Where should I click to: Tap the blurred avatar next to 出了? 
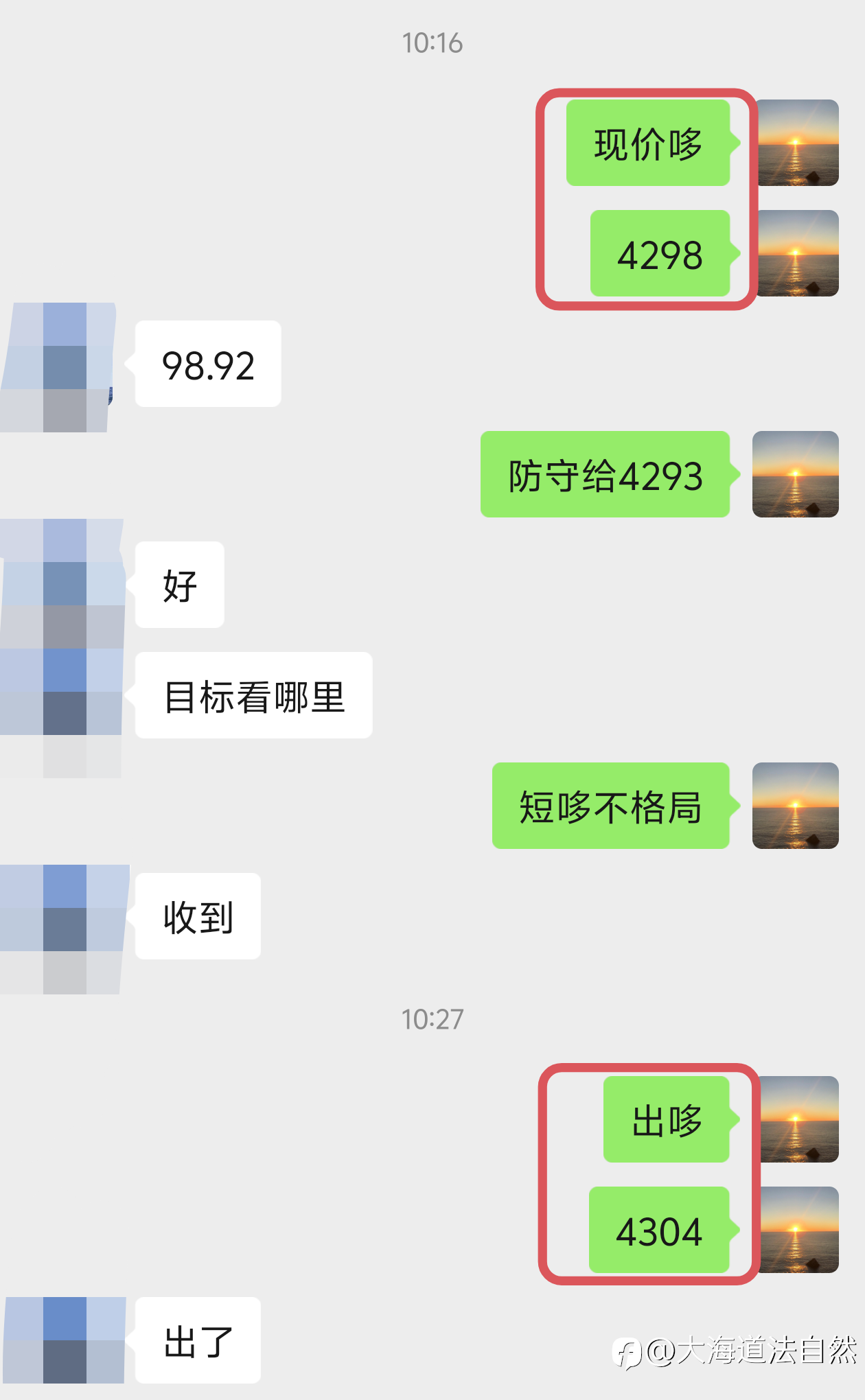64,1340
